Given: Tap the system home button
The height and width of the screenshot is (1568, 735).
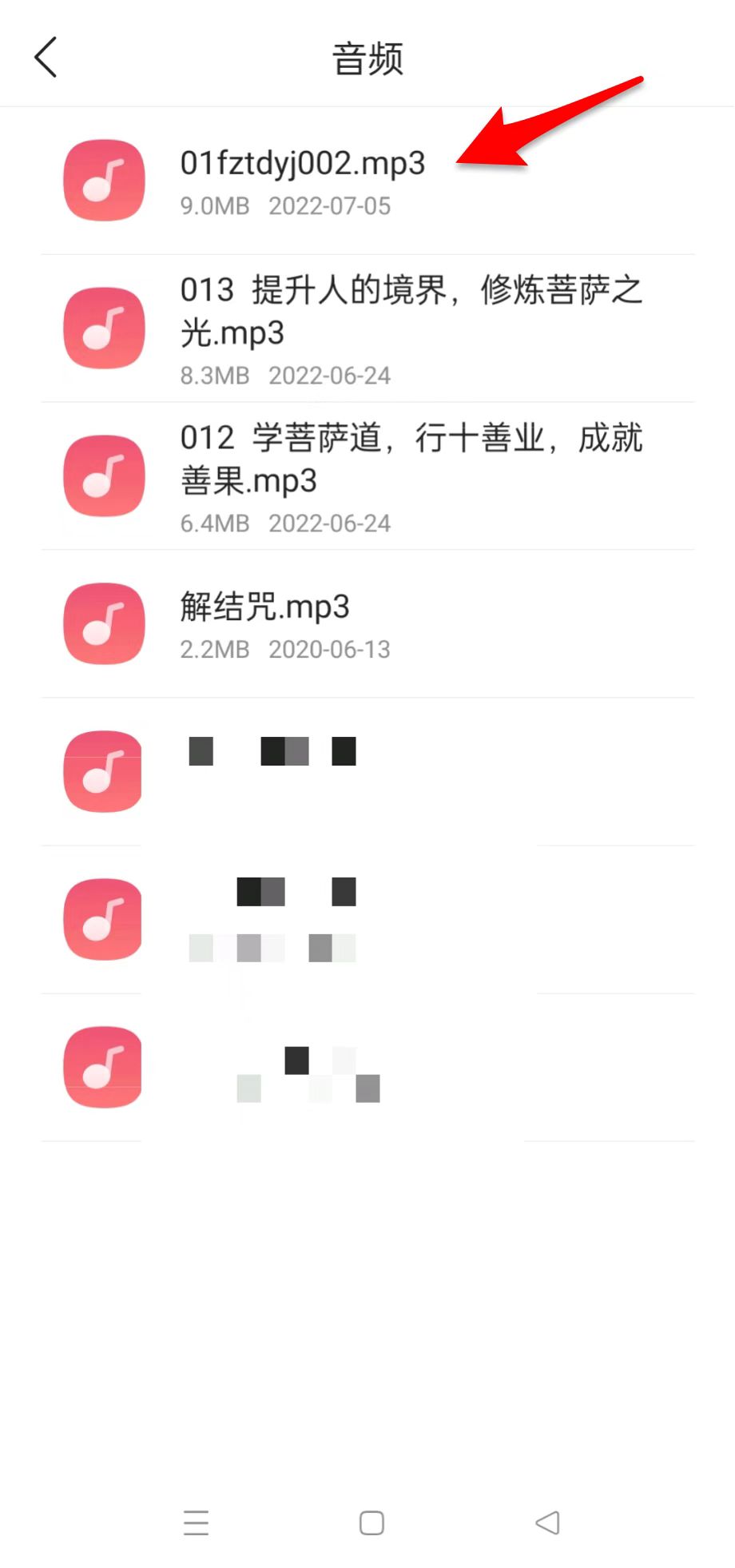Looking at the screenshot, I should tap(371, 1523).
